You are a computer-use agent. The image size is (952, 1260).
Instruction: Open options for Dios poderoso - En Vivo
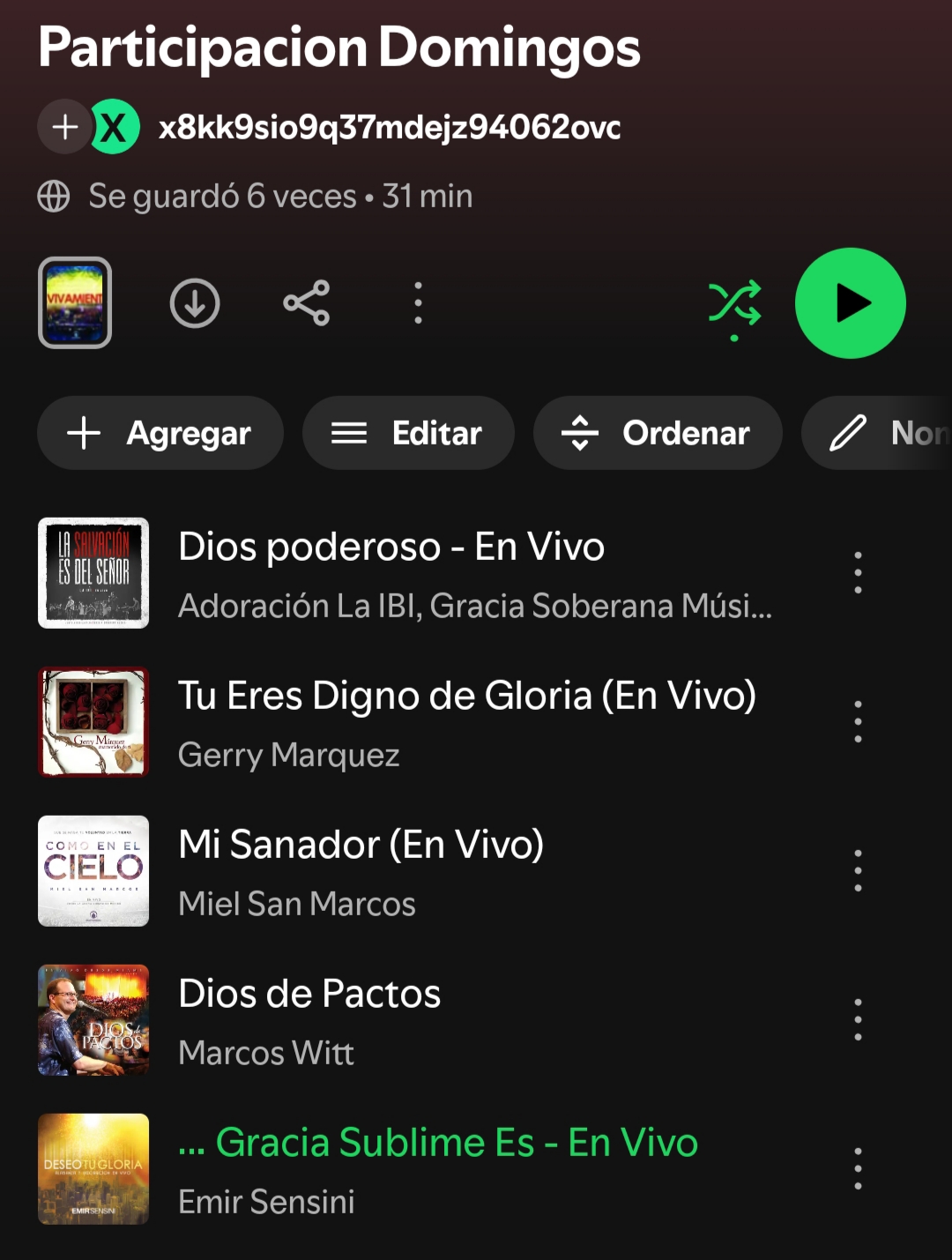coord(858,573)
